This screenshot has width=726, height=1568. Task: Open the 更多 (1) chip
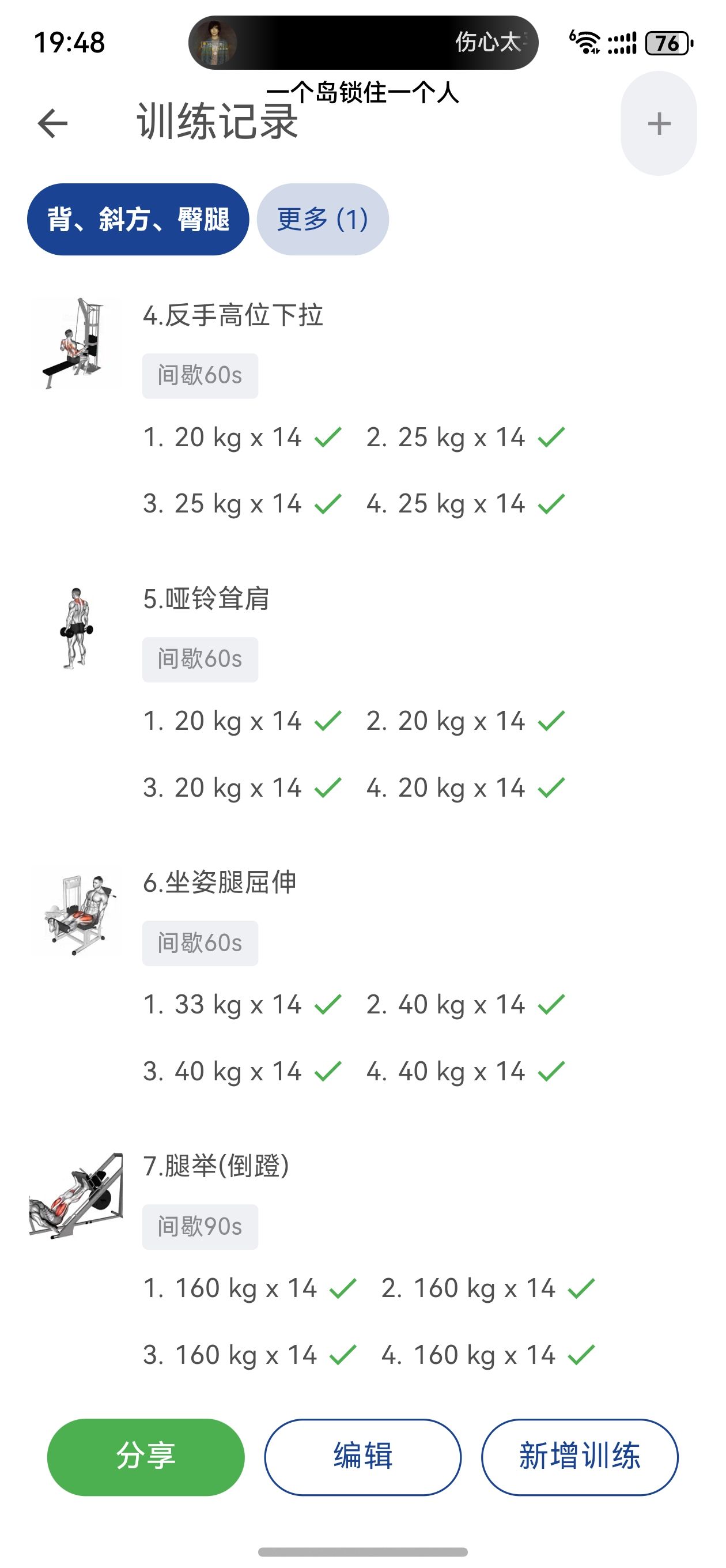pyautogui.click(x=323, y=219)
